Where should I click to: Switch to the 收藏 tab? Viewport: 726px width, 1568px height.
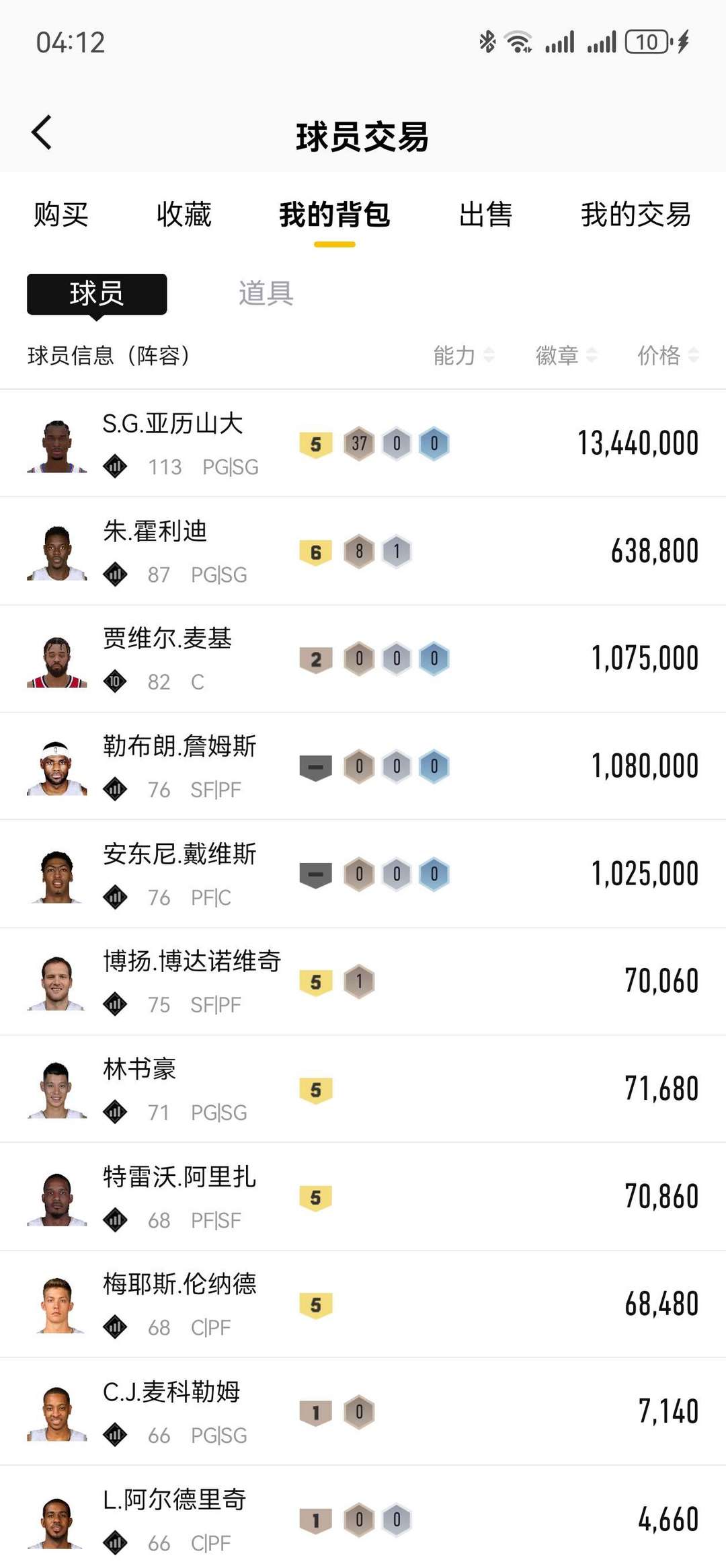click(x=184, y=215)
